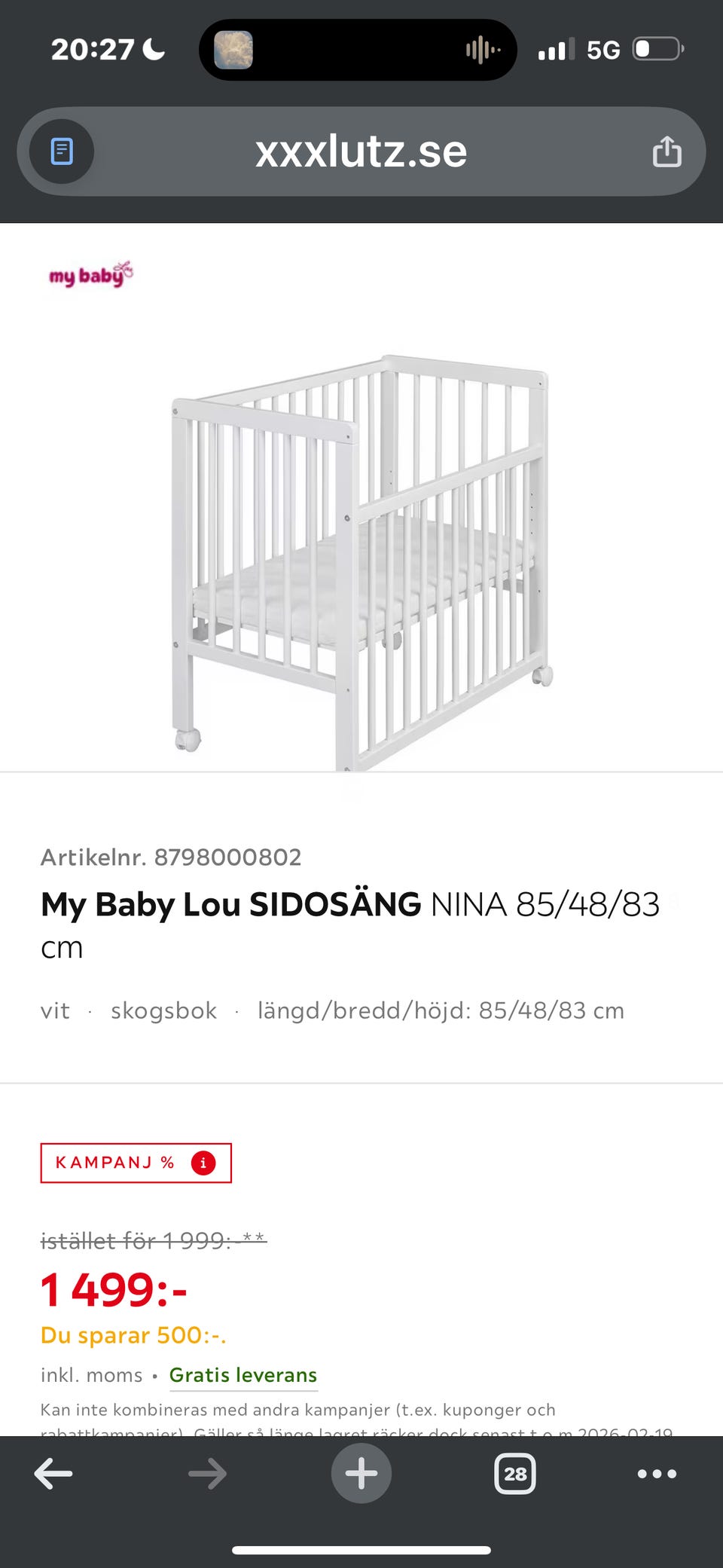This screenshot has width=723, height=1568.
Task: Open the sidosäng product image
Action: click(x=361, y=558)
